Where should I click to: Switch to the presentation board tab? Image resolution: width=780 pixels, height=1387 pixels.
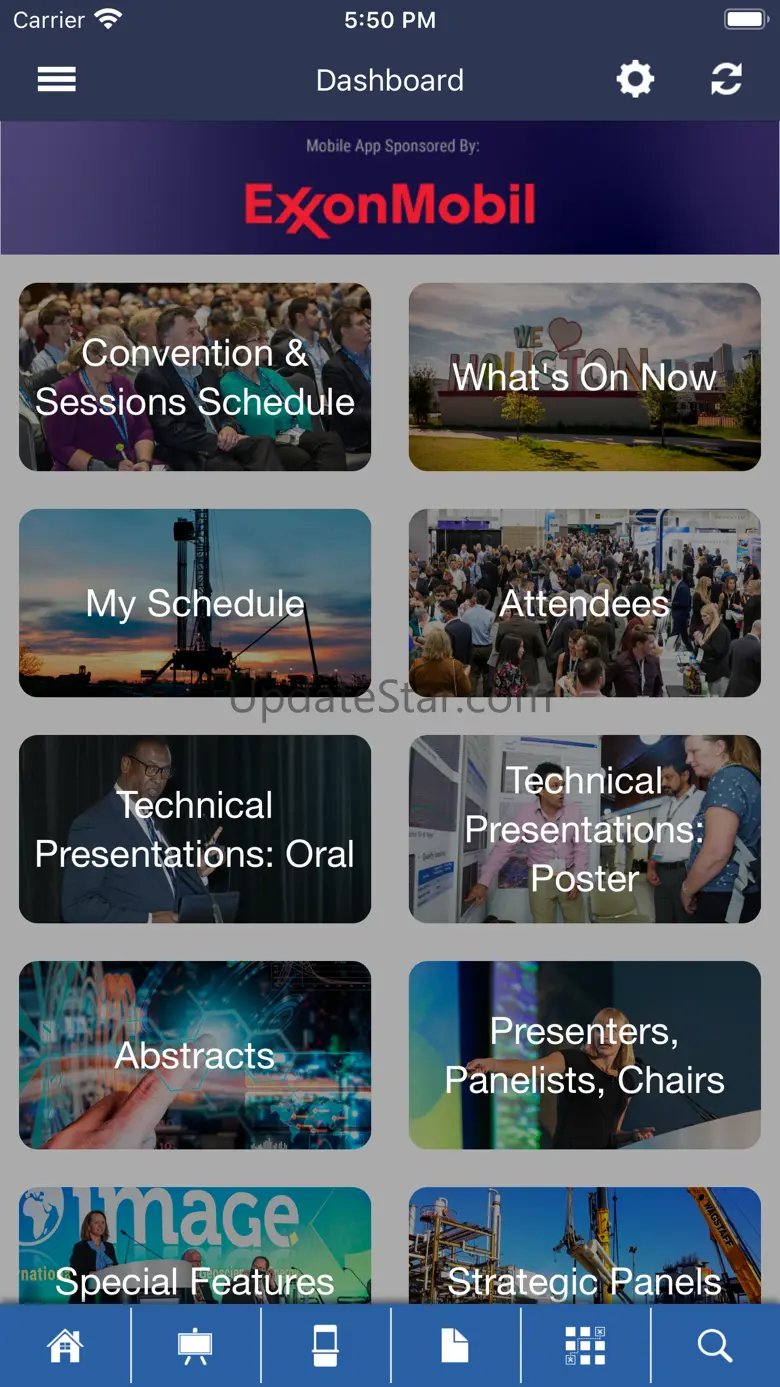[195, 1346]
